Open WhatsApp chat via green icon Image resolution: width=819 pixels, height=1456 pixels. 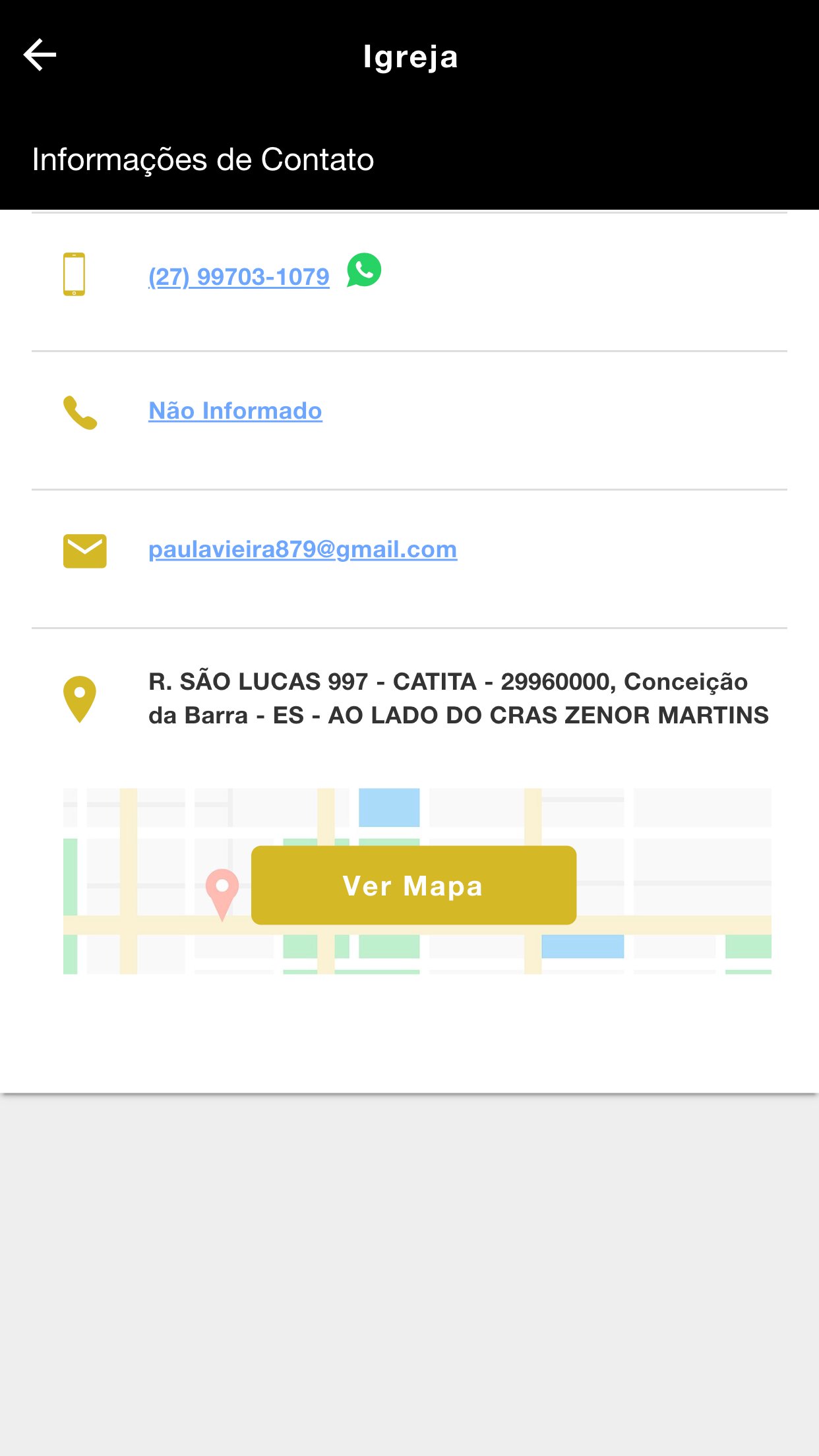[x=364, y=270]
